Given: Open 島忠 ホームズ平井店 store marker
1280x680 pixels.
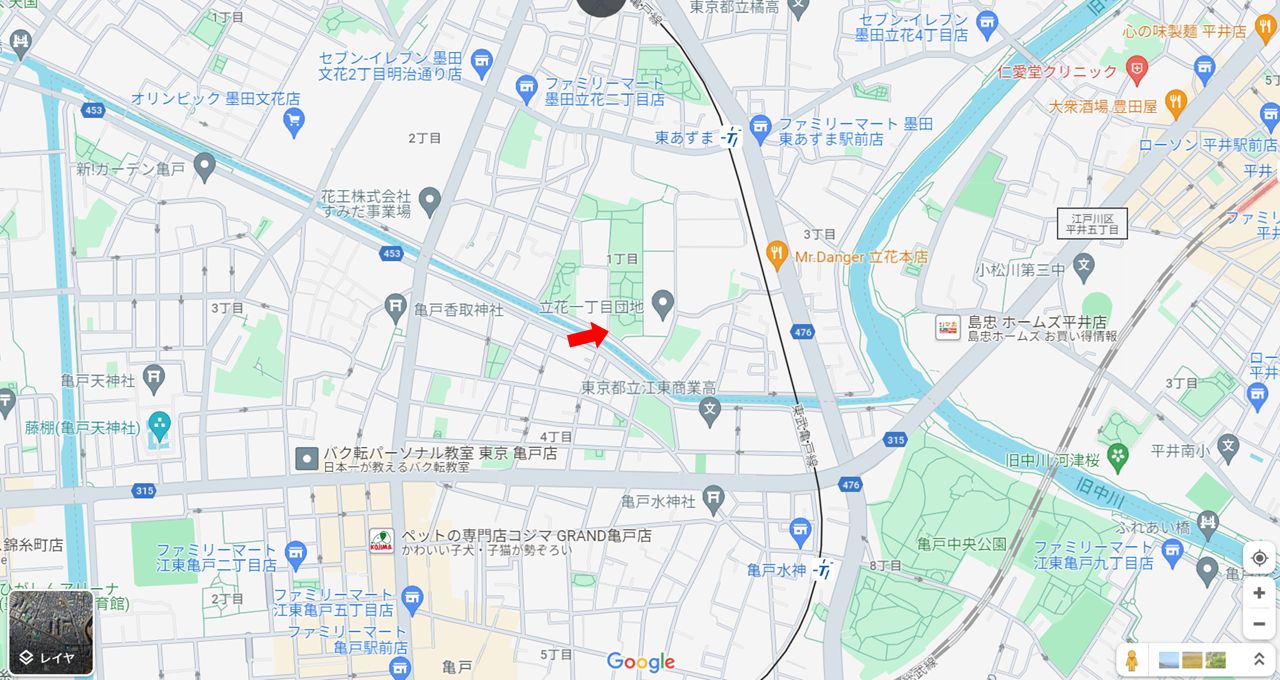Looking at the screenshot, I should pyautogui.click(x=946, y=327).
